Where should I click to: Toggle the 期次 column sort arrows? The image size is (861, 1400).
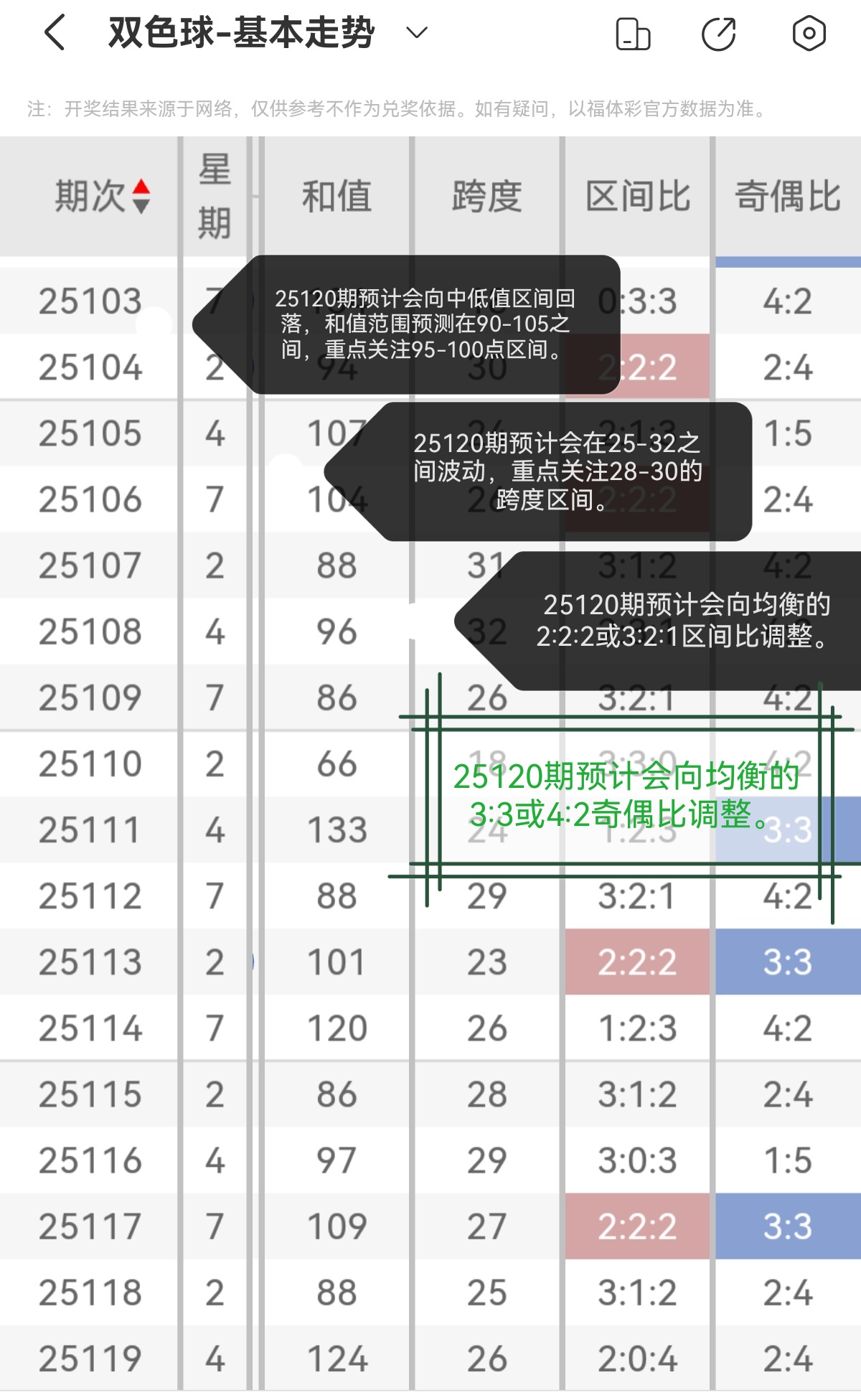(x=141, y=195)
